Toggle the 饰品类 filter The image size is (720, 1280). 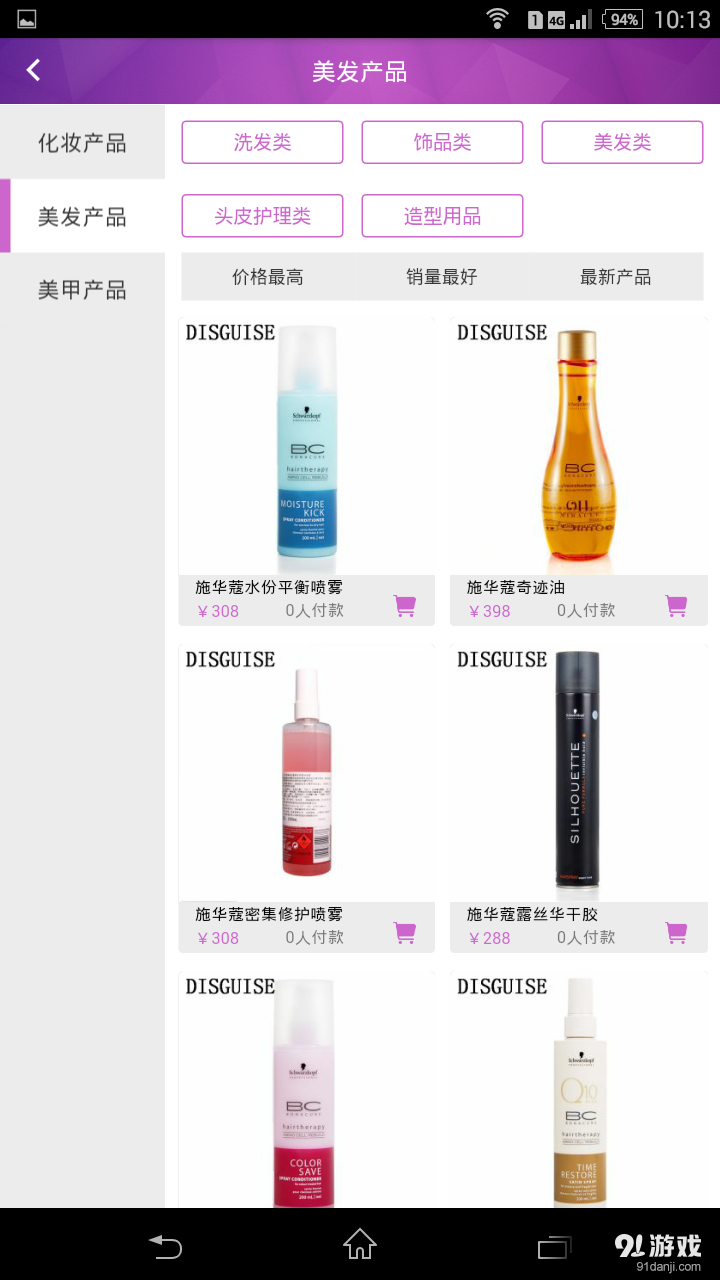442,142
